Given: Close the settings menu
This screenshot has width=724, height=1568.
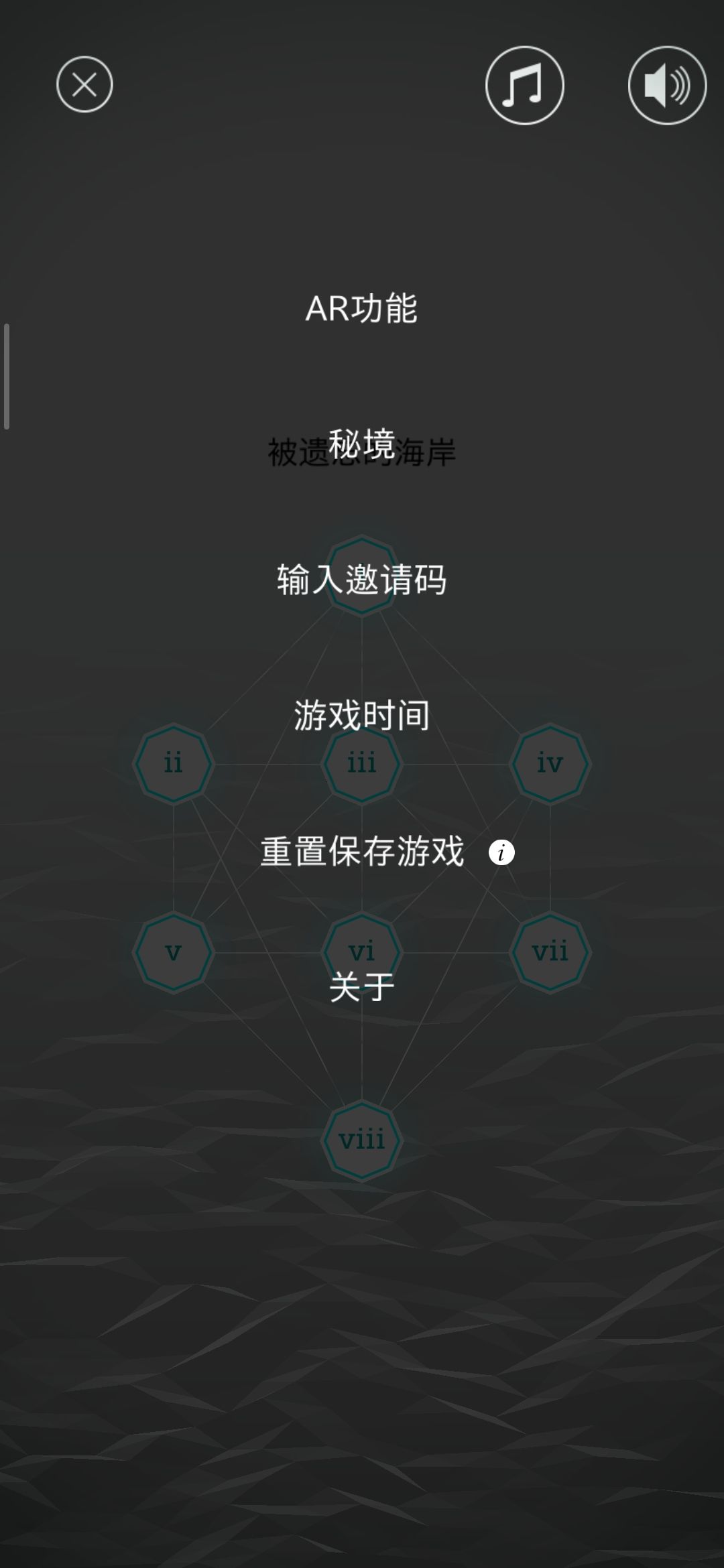Looking at the screenshot, I should (84, 84).
